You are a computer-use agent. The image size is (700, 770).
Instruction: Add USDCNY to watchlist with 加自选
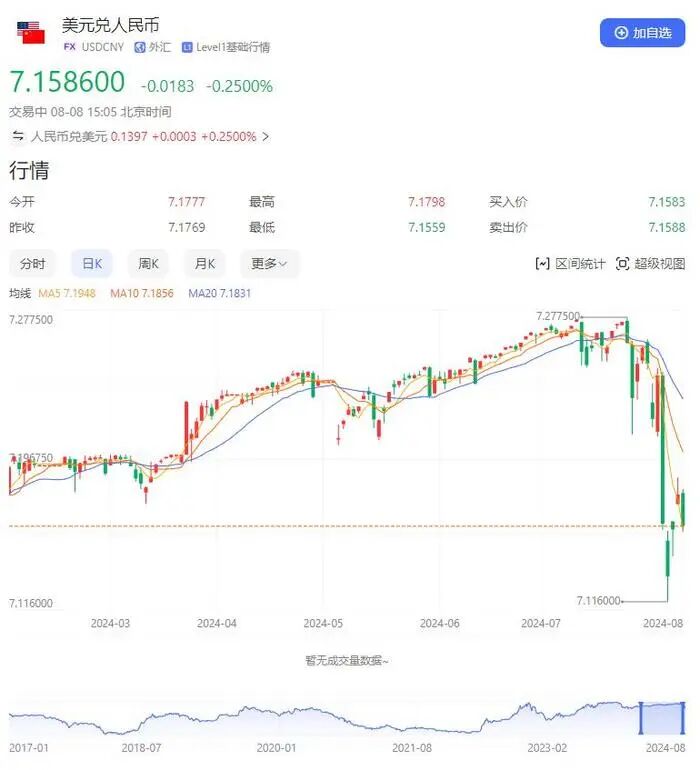click(x=642, y=33)
